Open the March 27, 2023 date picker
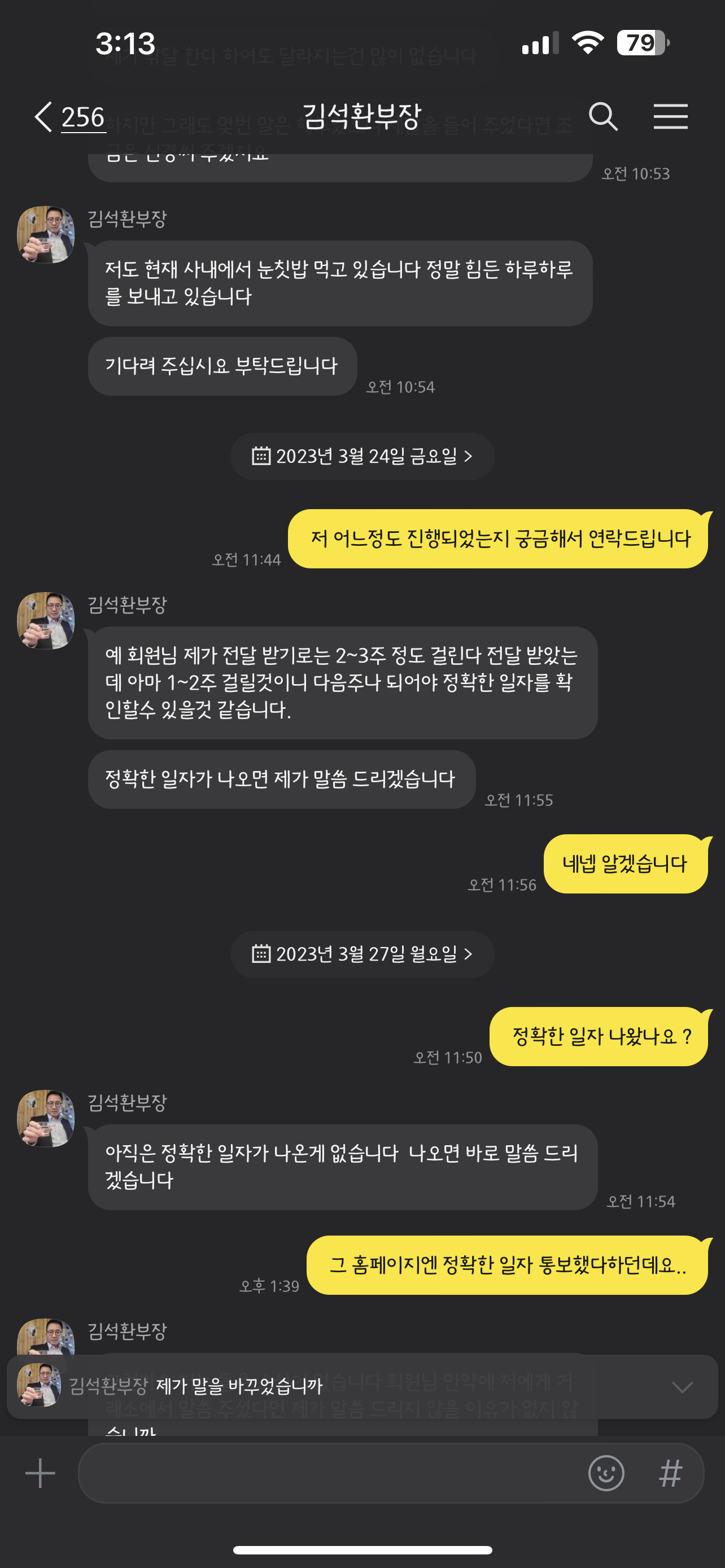Screen dimensions: 725x1568 tap(362, 954)
